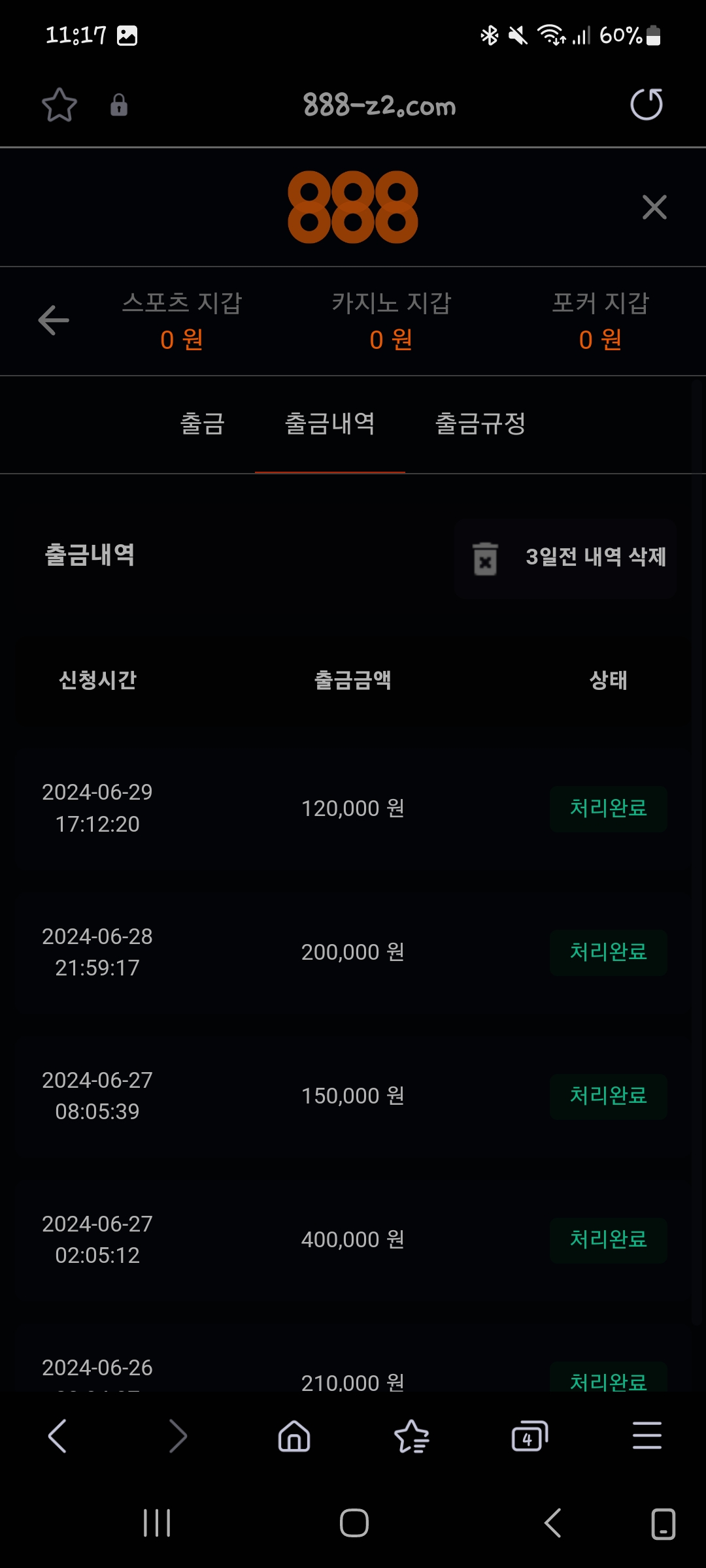This screenshot has width=706, height=1568.
Task: Close the wallet panel with X
Action: click(x=654, y=207)
